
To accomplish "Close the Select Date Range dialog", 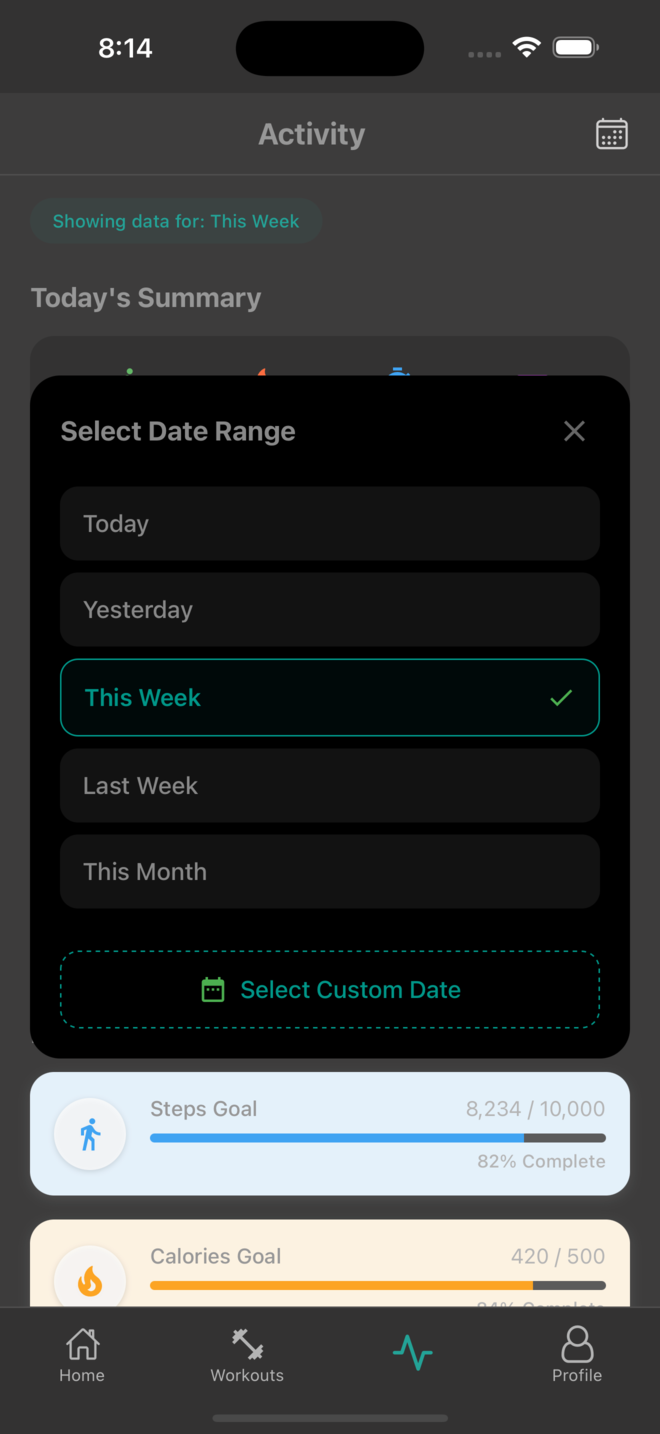I will click(574, 431).
